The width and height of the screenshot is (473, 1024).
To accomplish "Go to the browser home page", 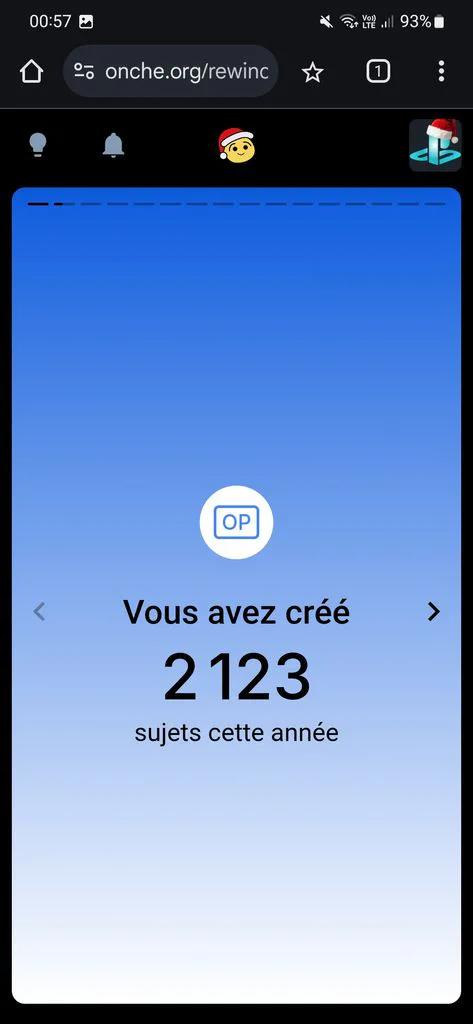I will coord(31,71).
